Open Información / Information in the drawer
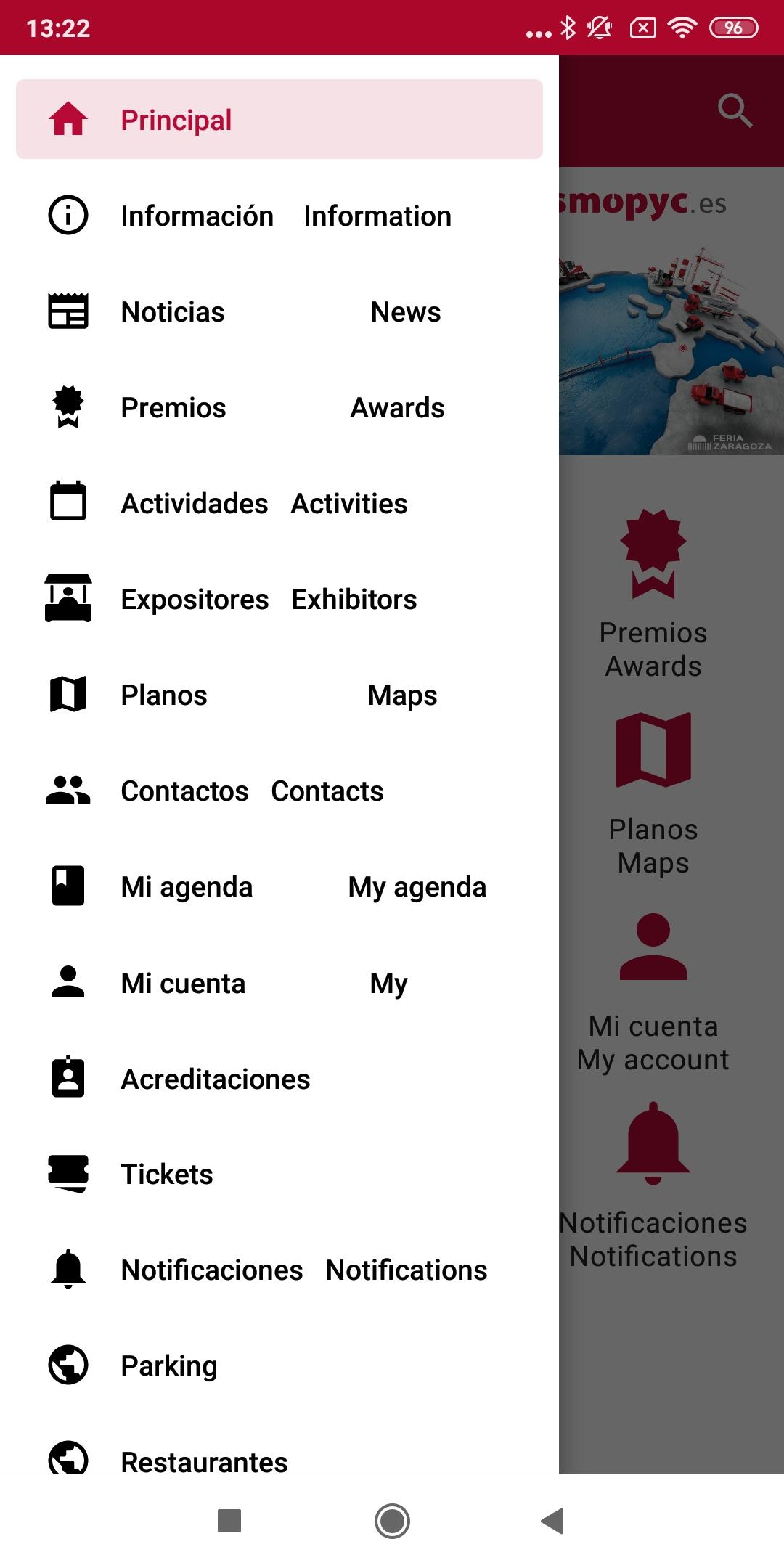Screen dimensions: 784x1568 (279, 216)
